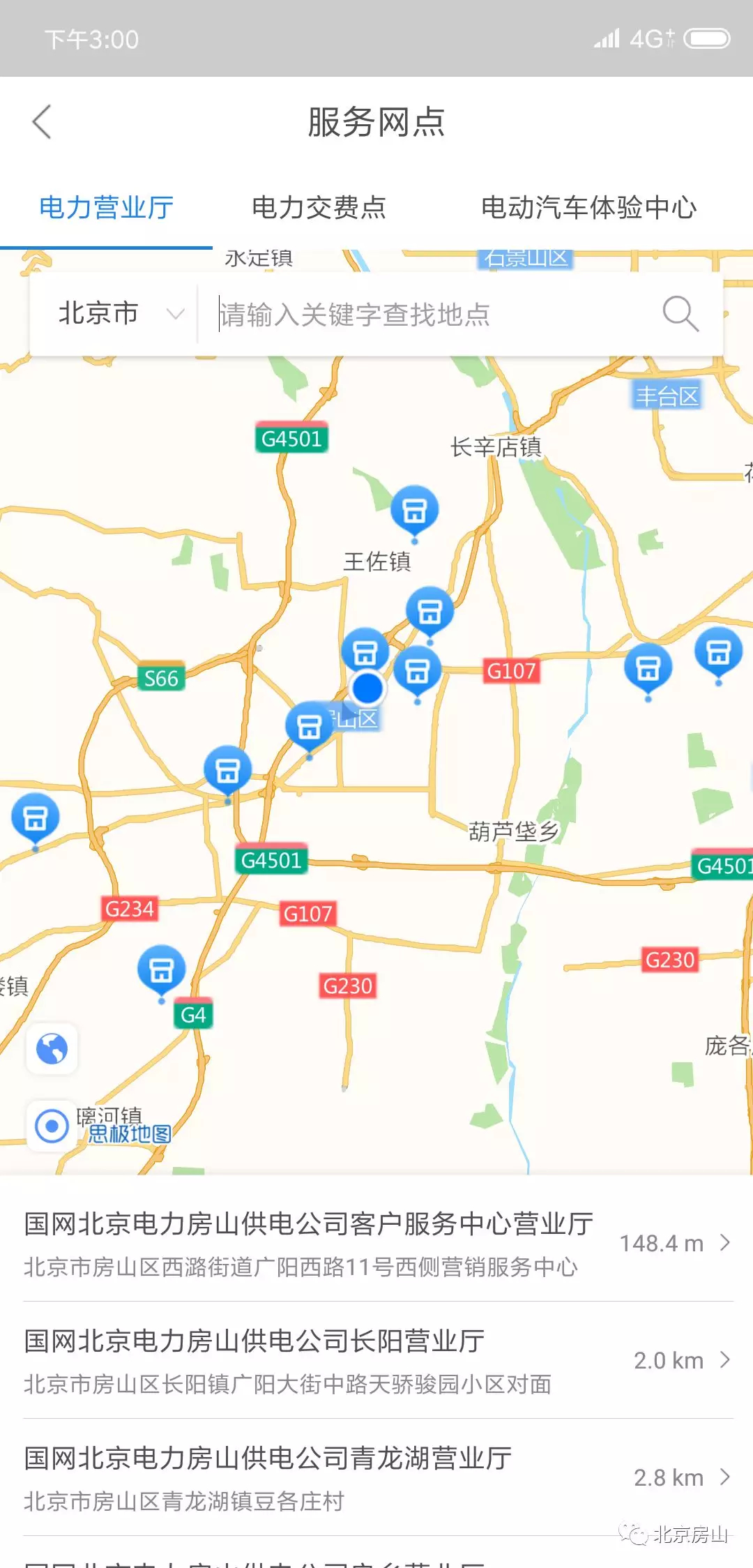Go back from 服务网点 page

(42, 122)
